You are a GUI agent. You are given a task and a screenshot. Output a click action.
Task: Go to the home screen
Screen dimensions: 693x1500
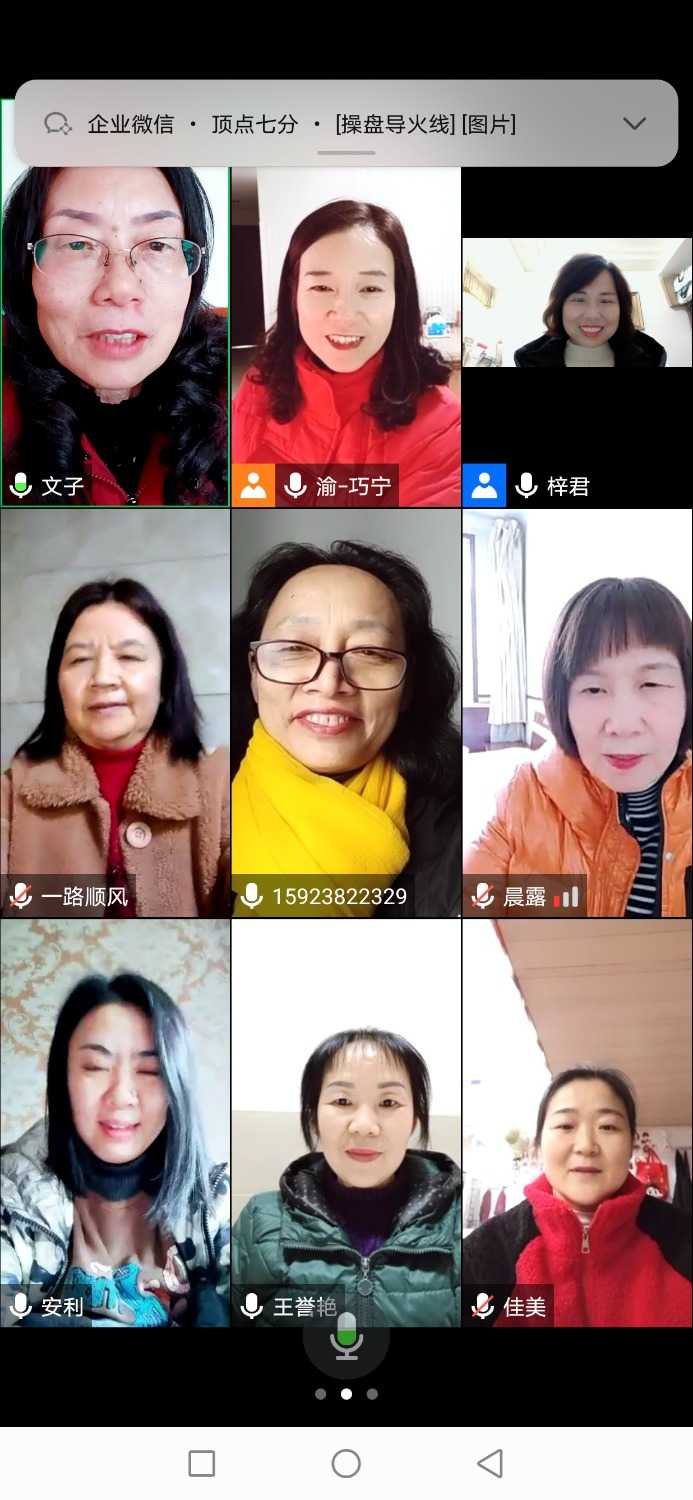coord(346,1464)
